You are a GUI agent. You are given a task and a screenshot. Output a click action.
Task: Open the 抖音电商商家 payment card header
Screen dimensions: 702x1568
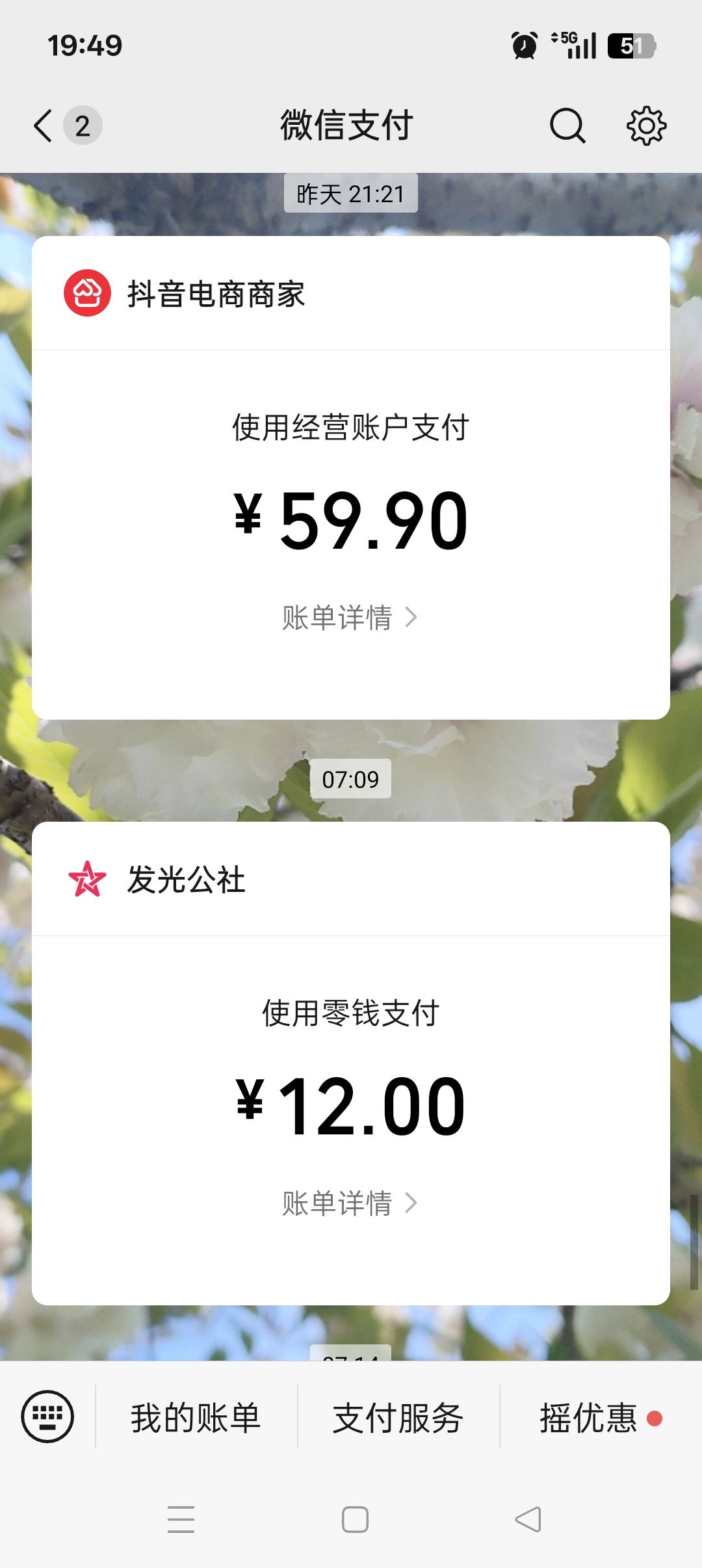[216, 294]
